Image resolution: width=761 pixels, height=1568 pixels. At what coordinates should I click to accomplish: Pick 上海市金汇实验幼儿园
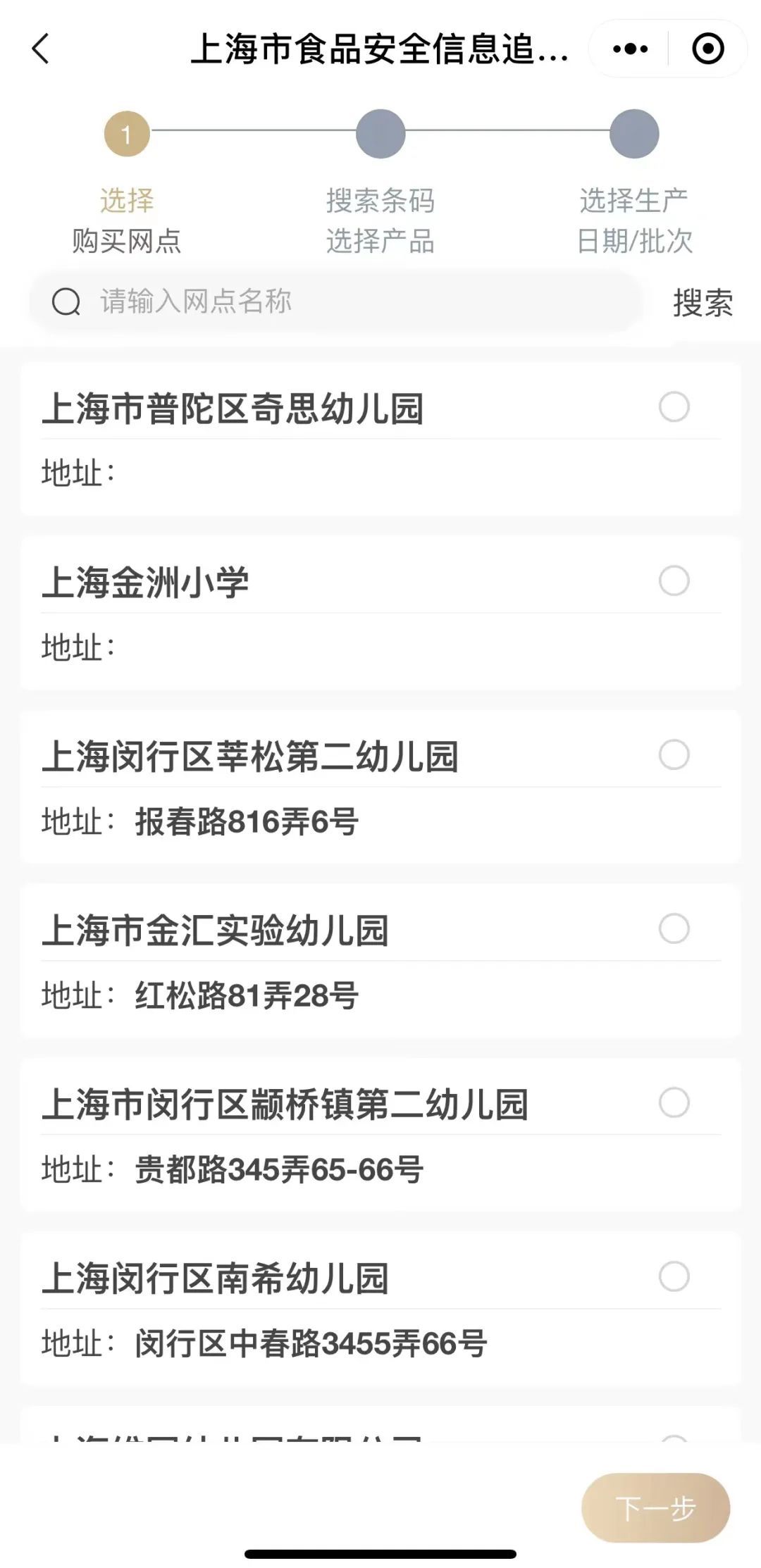pos(674,929)
